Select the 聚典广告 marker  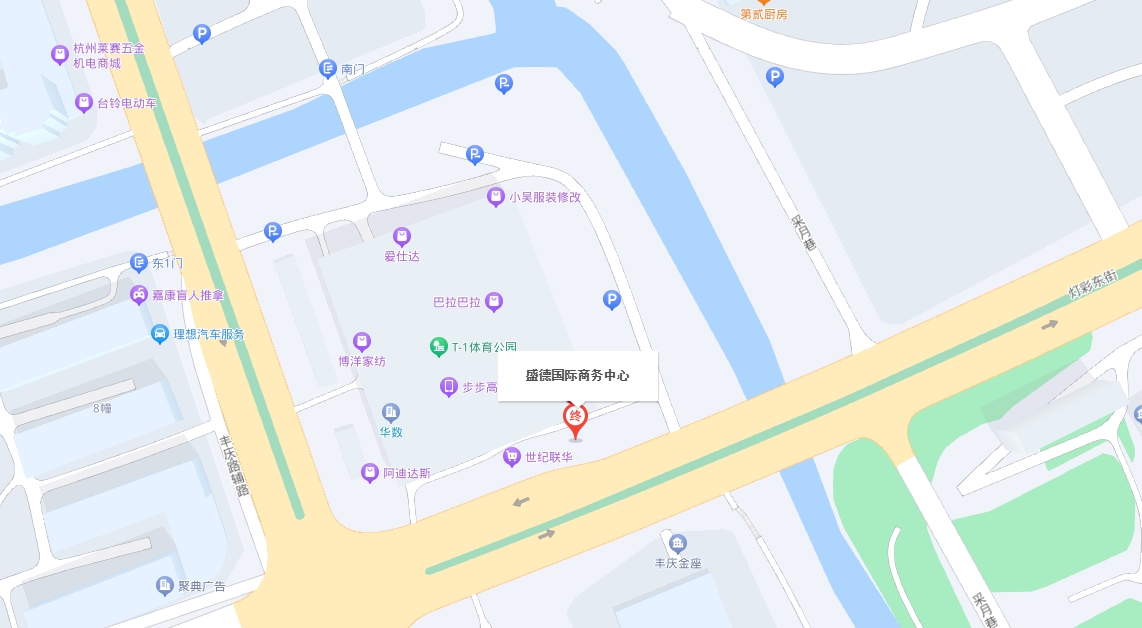165,586
